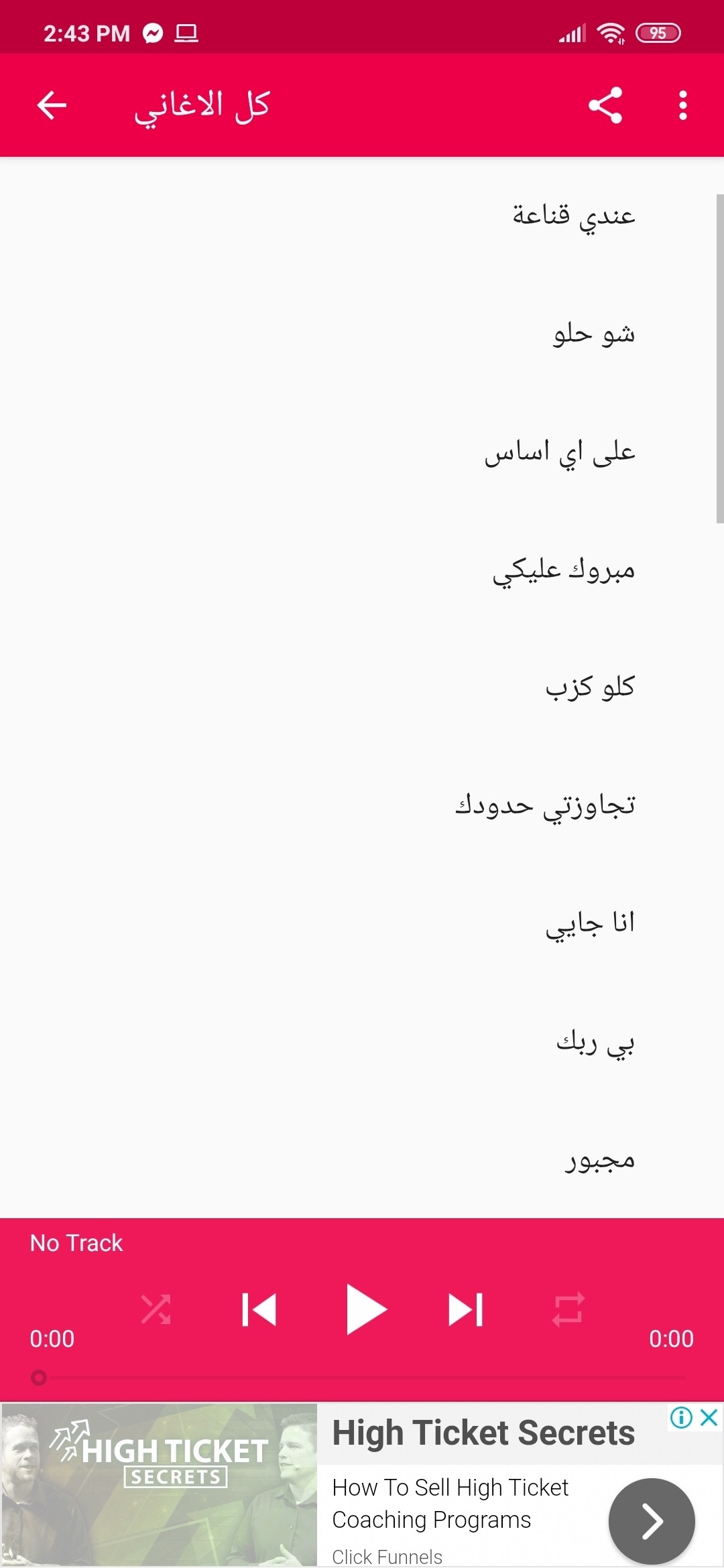Toggle shuffle mode
Image resolution: width=724 pixels, height=1568 pixels.
156,1309
